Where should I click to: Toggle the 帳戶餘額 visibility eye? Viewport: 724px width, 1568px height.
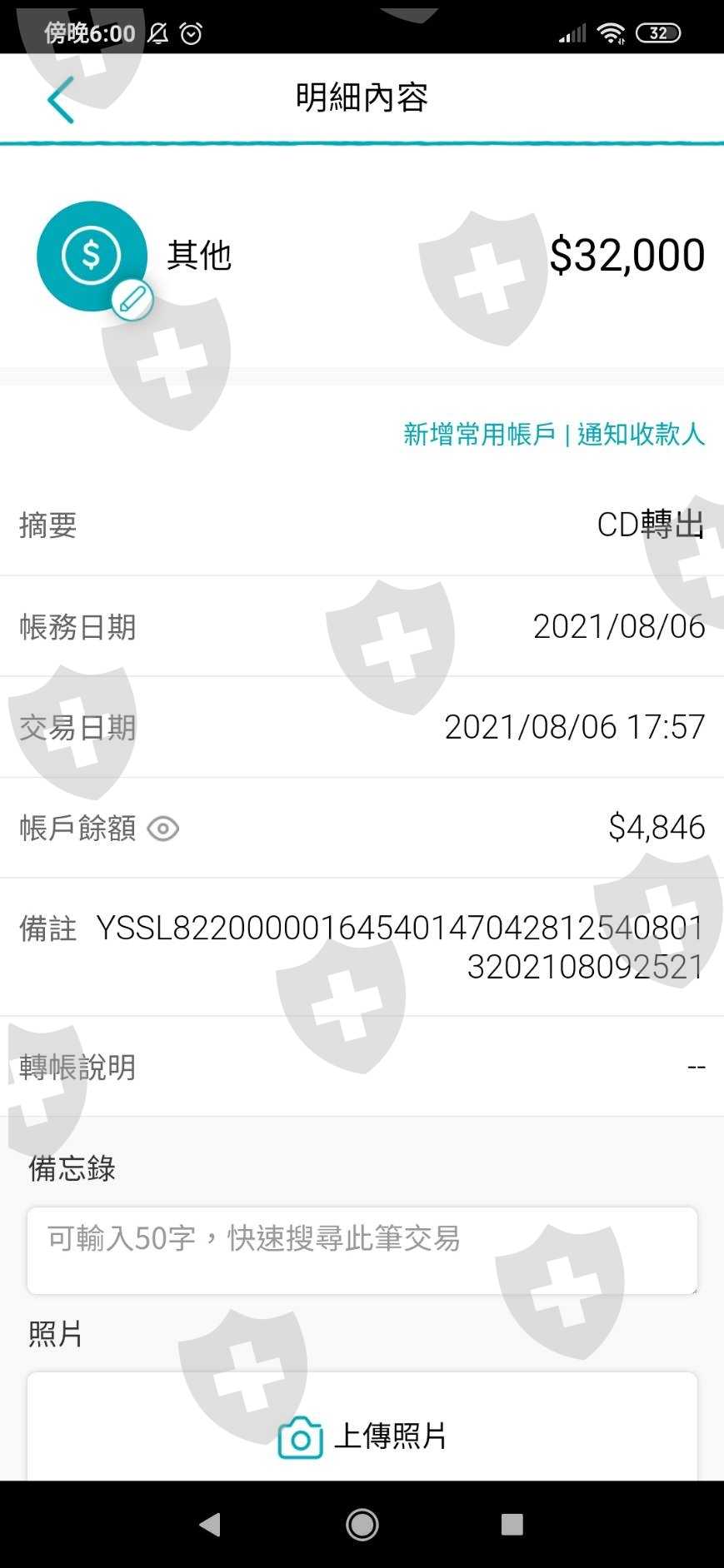tap(163, 829)
